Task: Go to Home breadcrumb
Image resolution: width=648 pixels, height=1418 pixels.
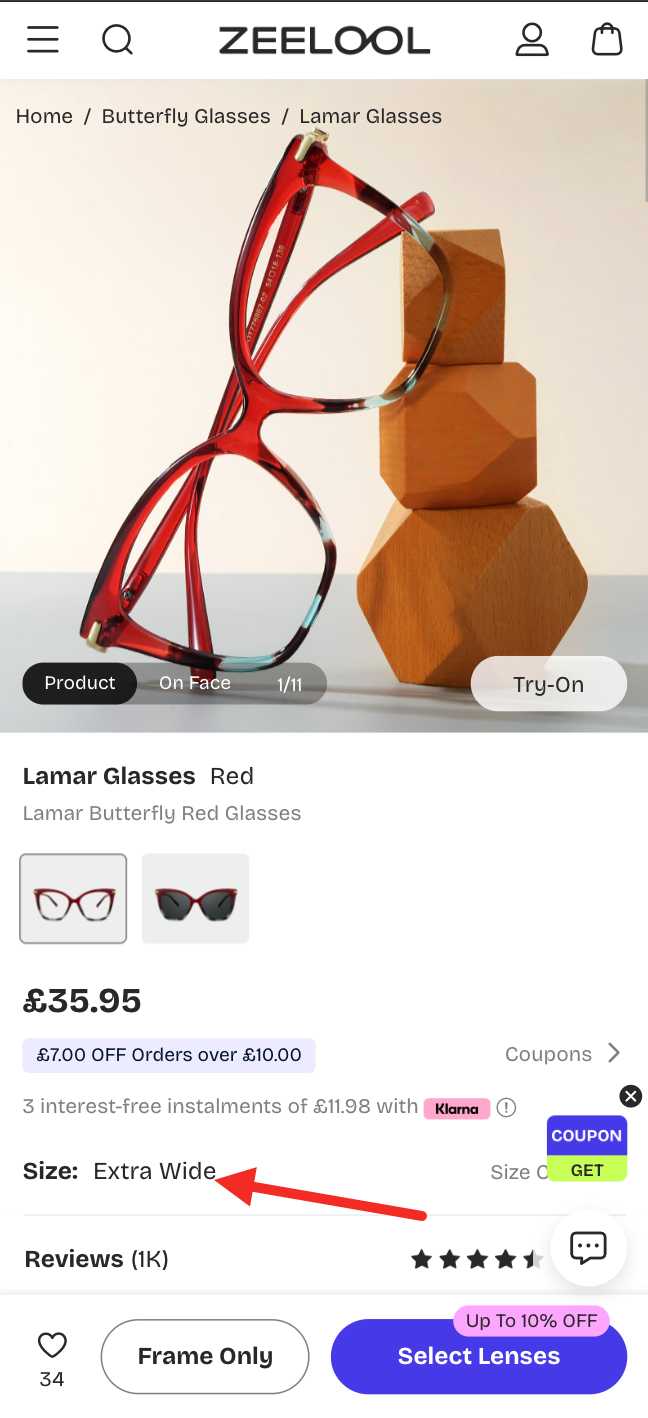Action: pos(44,116)
